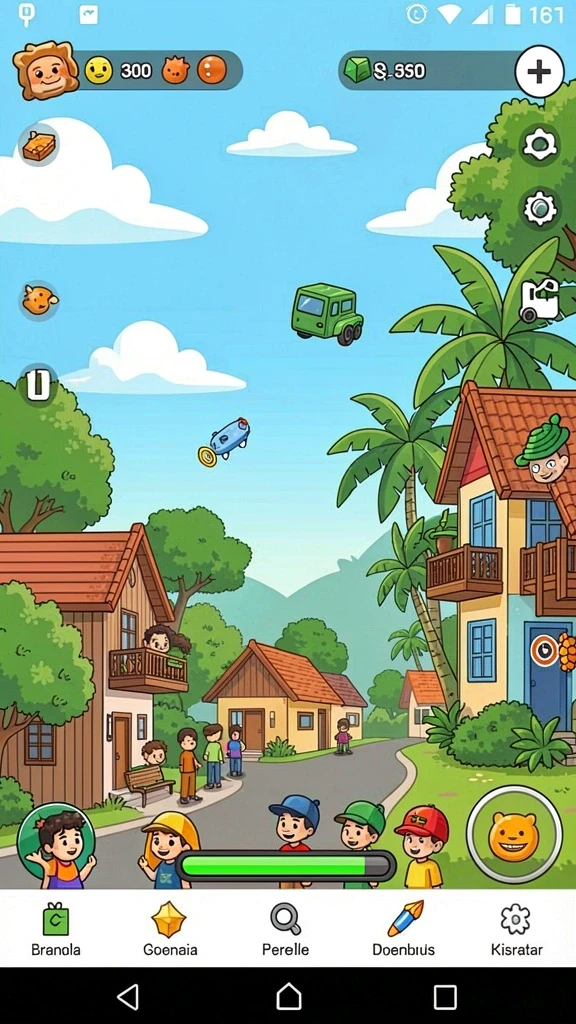Screen dimensions: 576x1024
Task: Tap the round orange bear button
Action: pos(514,835)
